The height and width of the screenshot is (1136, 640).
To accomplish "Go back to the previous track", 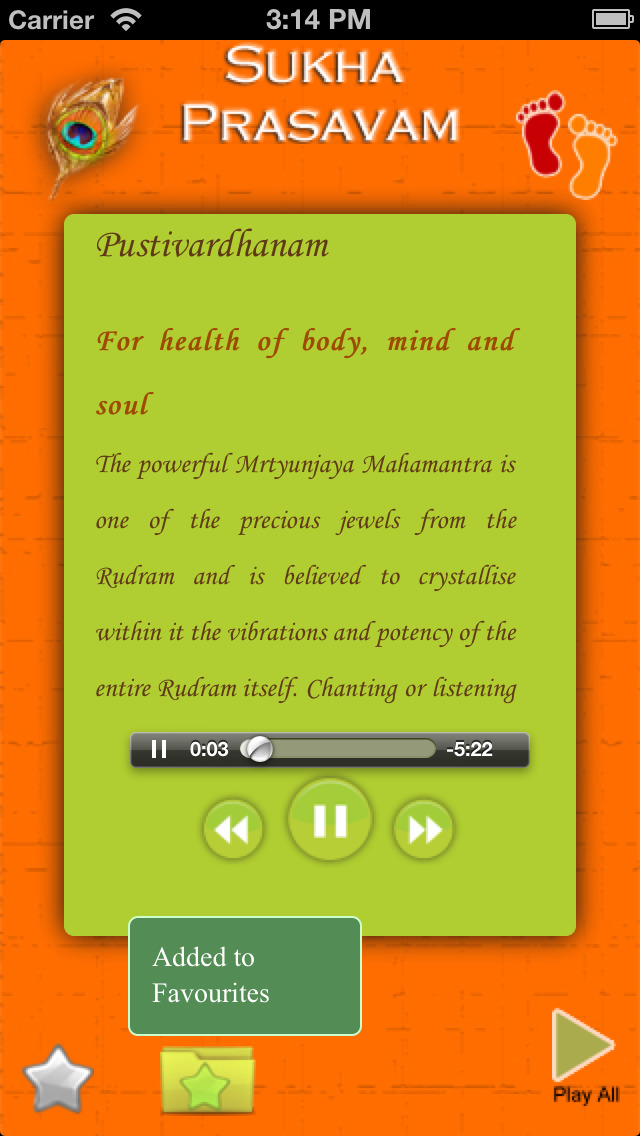I will click(x=233, y=830).
